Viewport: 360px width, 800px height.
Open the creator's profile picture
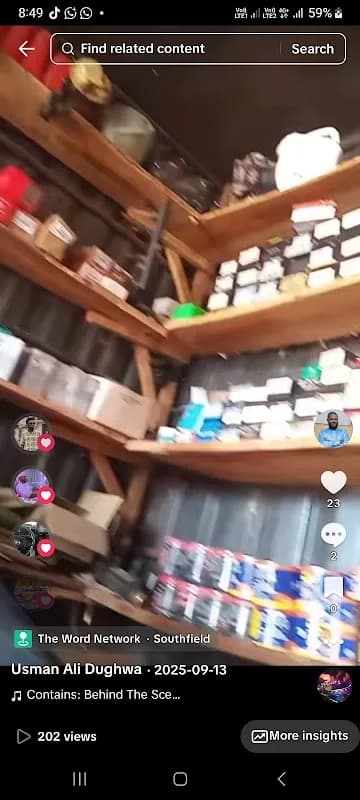point(333,429)
